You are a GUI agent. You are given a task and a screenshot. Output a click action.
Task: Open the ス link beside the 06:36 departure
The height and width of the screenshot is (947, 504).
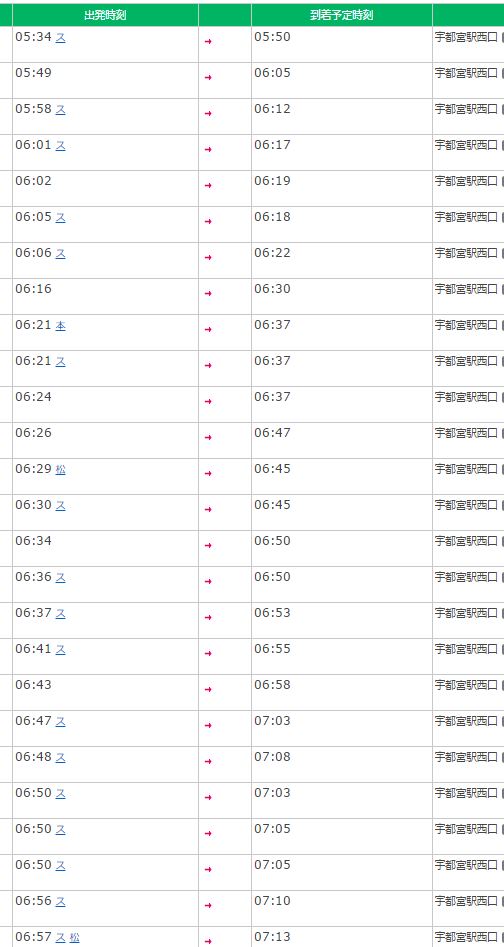click(60, 578)
